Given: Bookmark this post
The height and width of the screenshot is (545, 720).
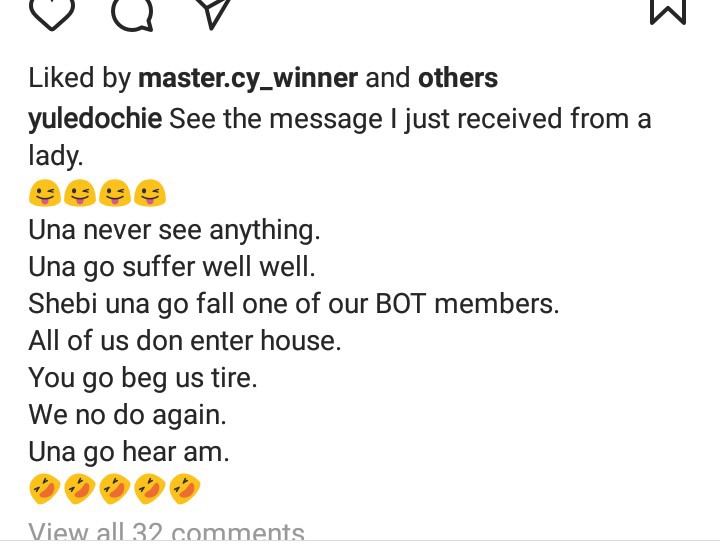Looking at the screenshot, I should pos(668,9).
